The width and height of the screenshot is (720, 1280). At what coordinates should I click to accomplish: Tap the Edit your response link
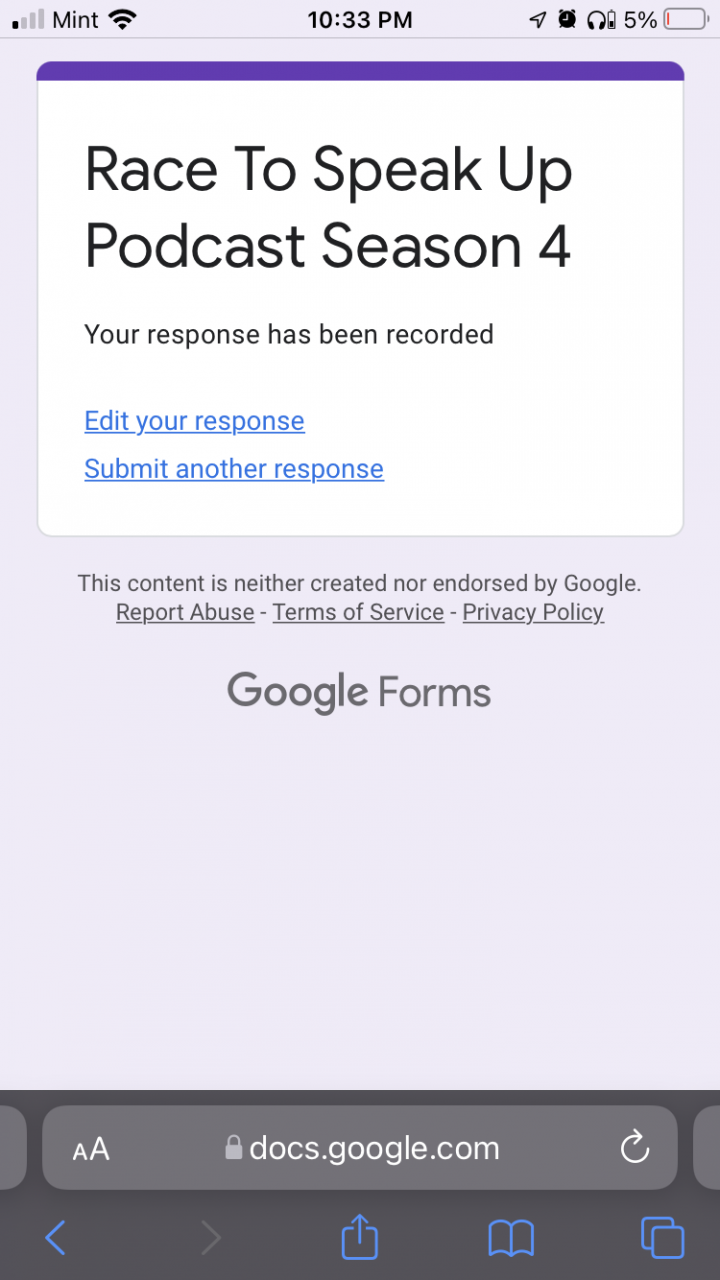pyautogui.click(x=194, y=421)
